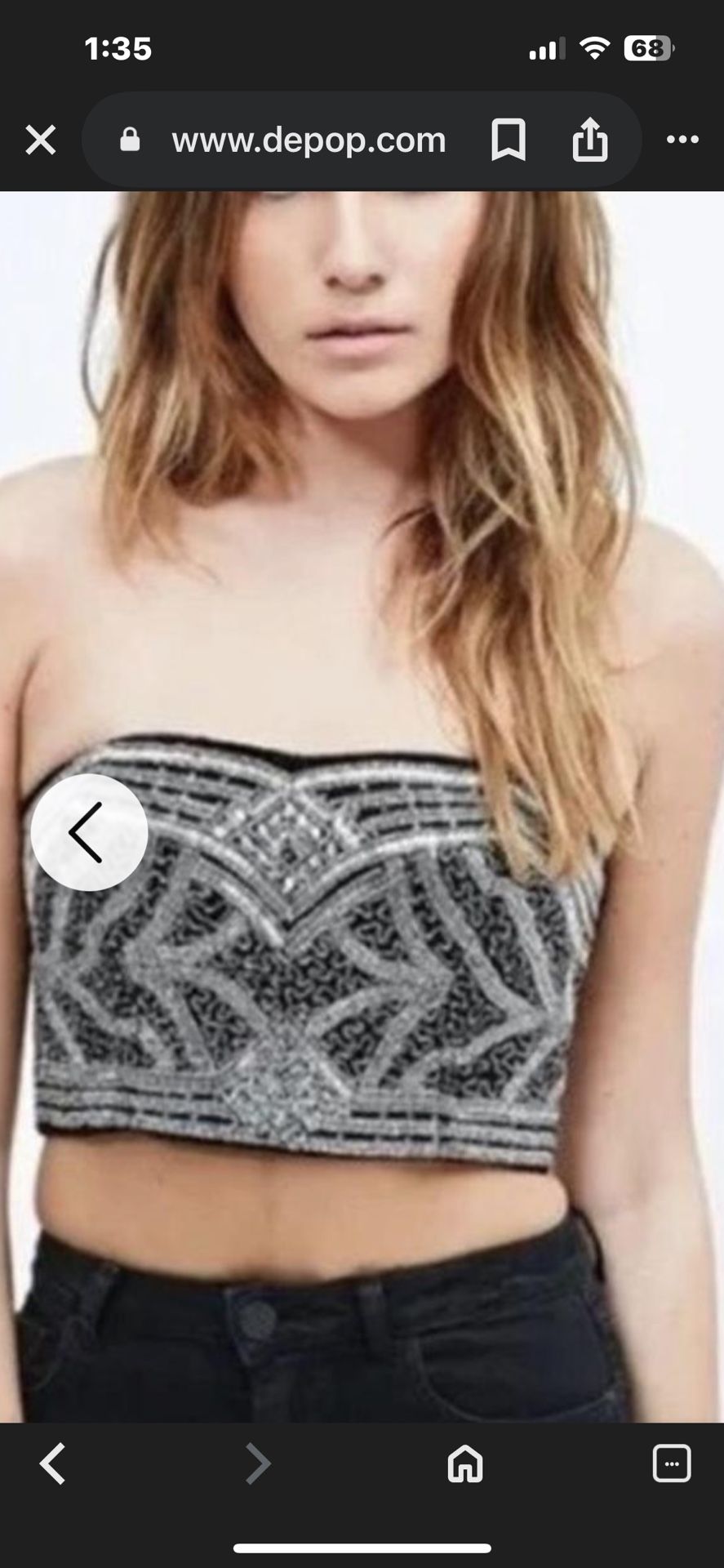The height and width of the screenshot is (1568, 724).
Task: Open more options with the bottom-right dots icon
Action: tap(672, 1464)
